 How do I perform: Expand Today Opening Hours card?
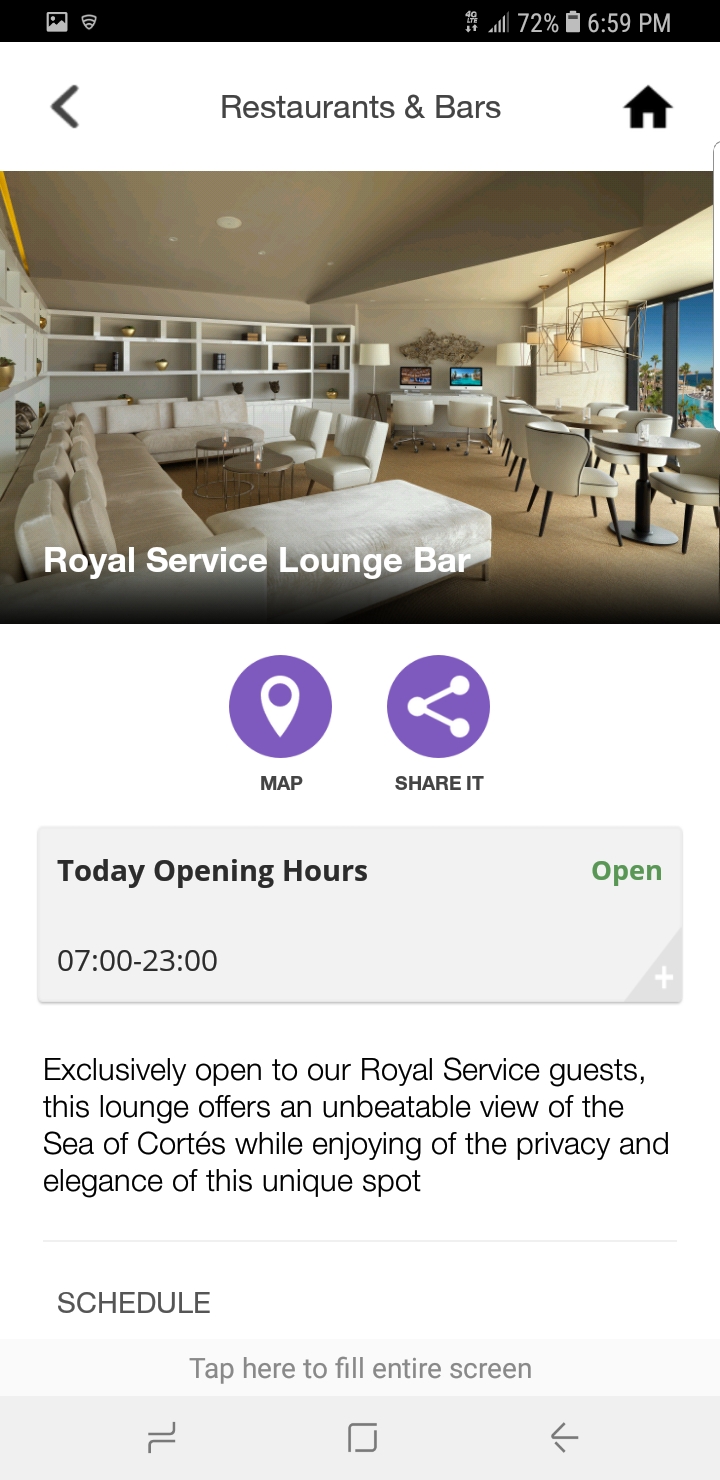tap(360, 915)
